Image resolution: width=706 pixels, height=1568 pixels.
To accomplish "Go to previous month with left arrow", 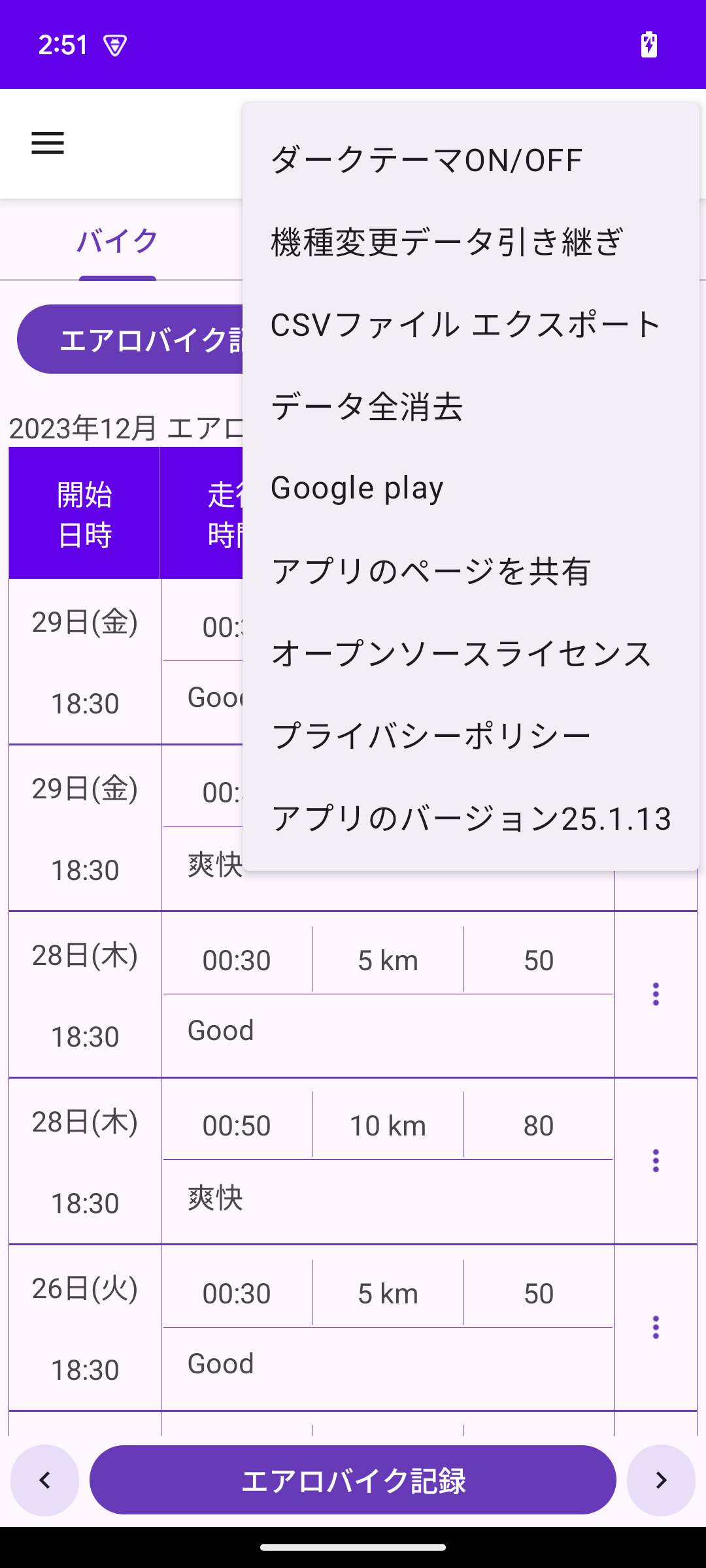I will 44,1480.
